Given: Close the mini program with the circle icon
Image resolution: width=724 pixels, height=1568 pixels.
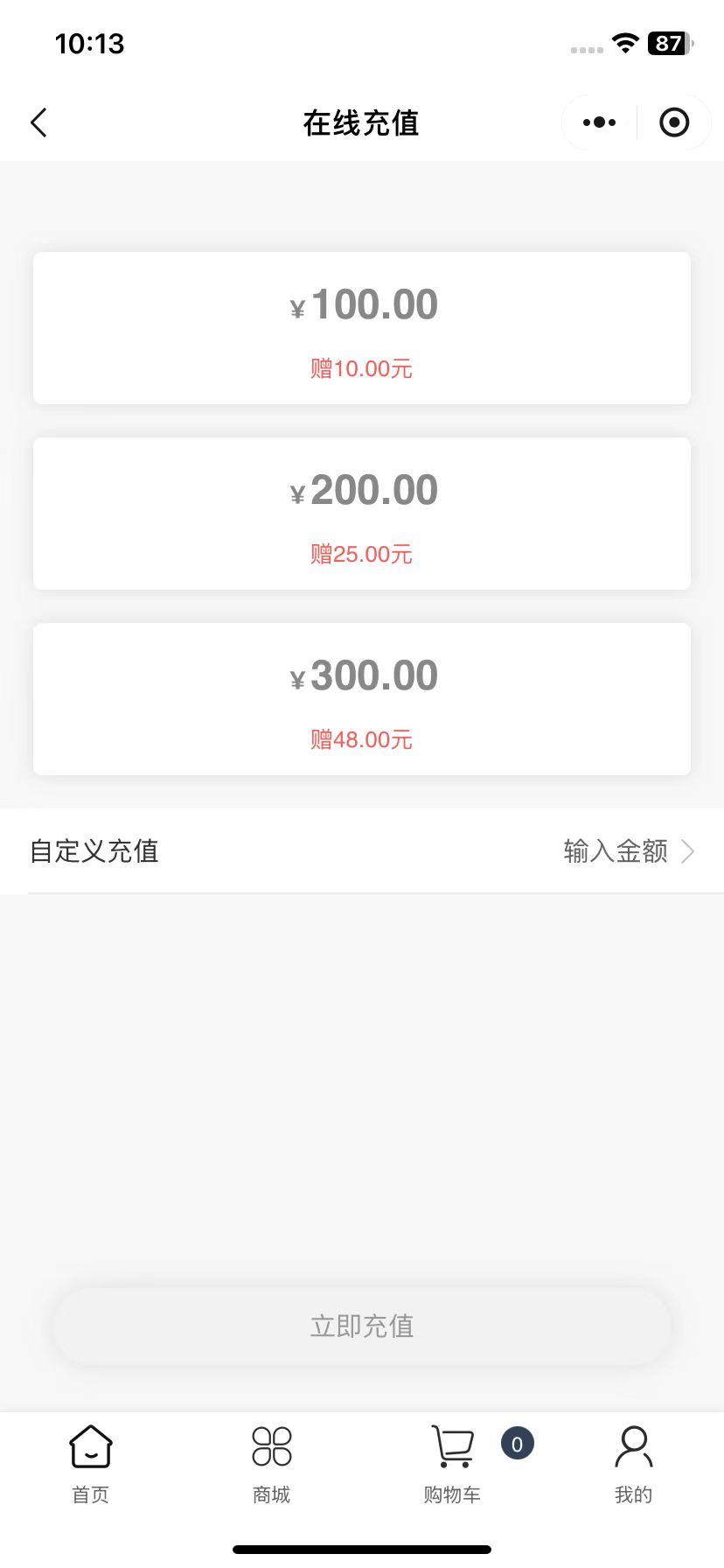Looking at the screenshot, I should click(x=674, y=122).
